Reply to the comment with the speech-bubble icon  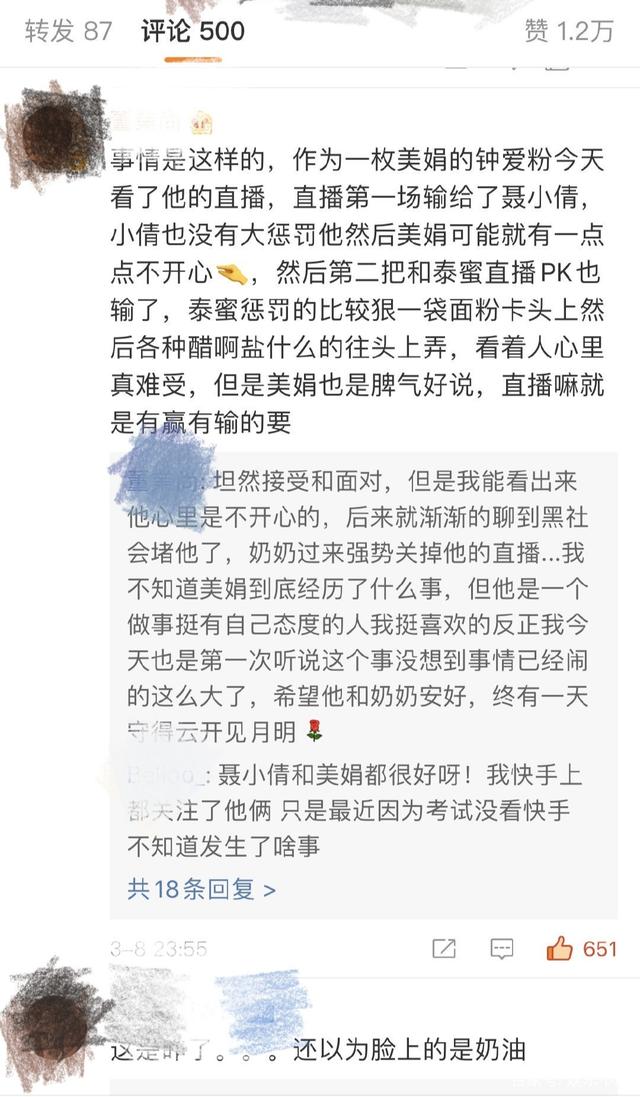[502, 948]
